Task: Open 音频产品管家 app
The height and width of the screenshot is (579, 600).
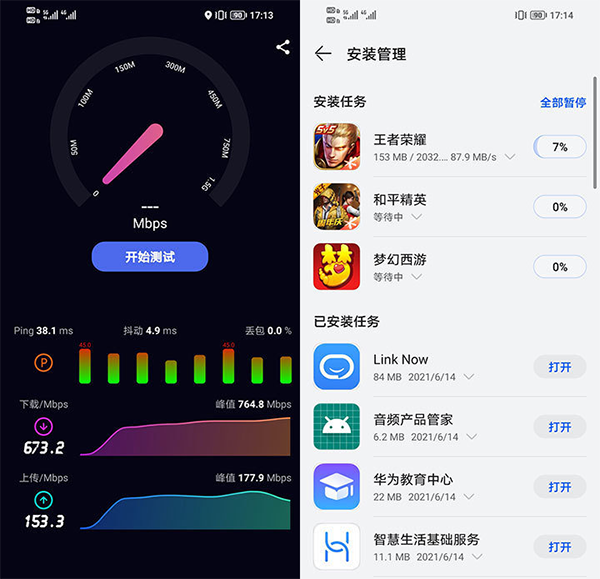Action: (559, 427)
